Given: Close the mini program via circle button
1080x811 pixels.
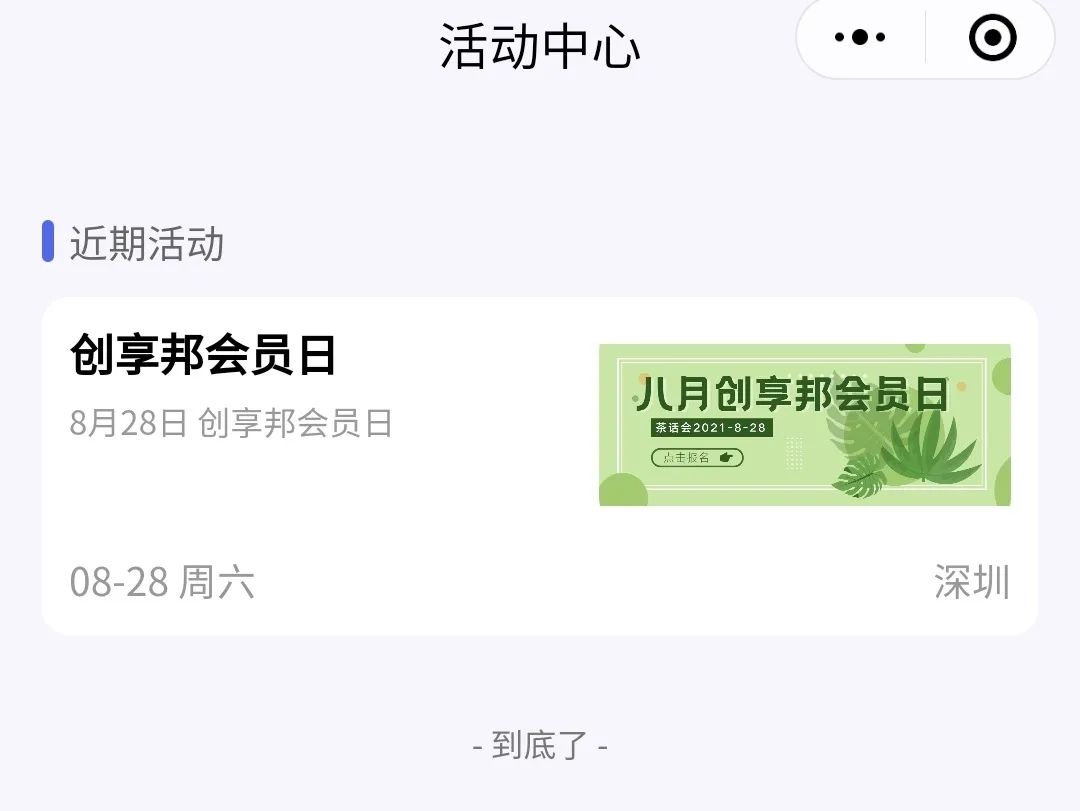Looking at the screenshot, I should point(992,38).
